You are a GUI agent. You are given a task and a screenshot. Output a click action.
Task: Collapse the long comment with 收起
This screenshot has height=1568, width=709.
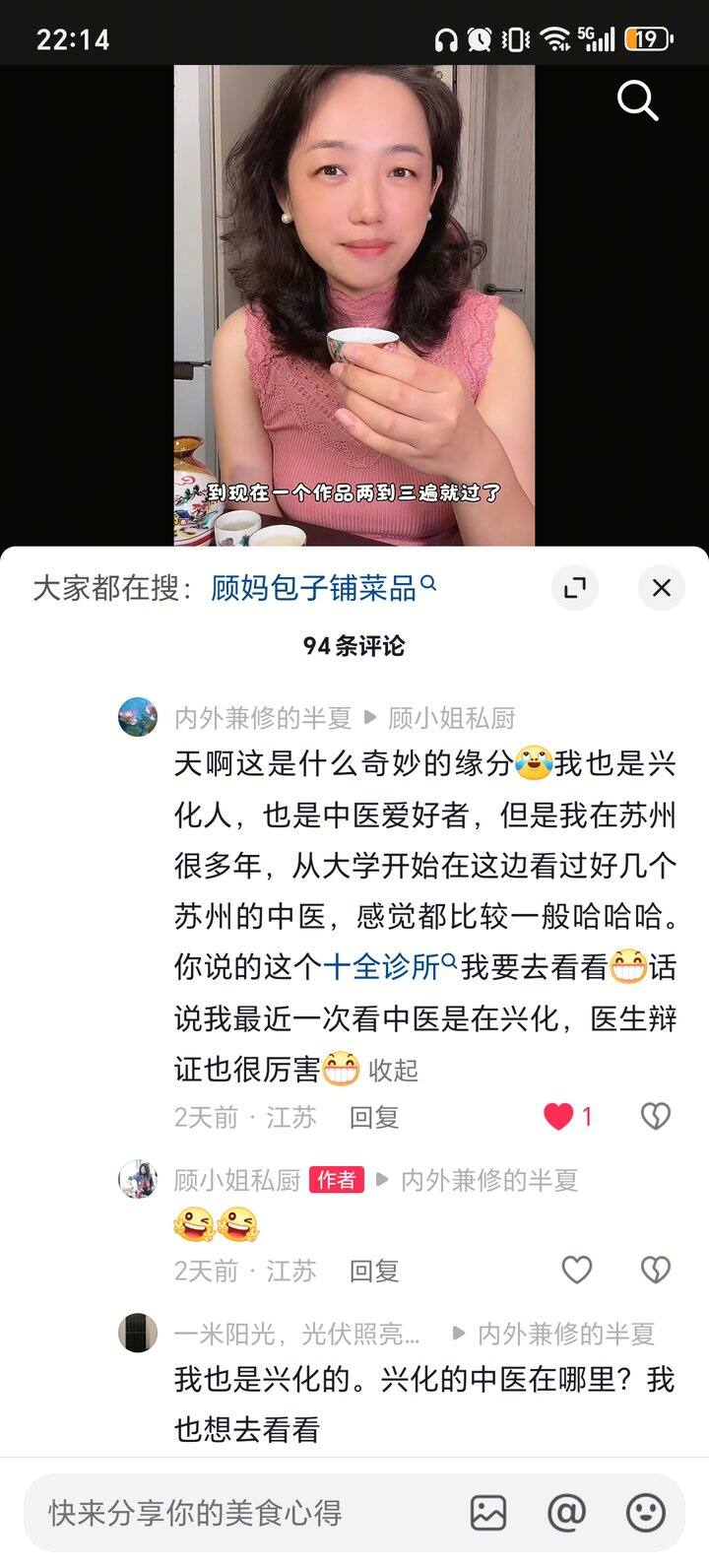coord(393,1071)
